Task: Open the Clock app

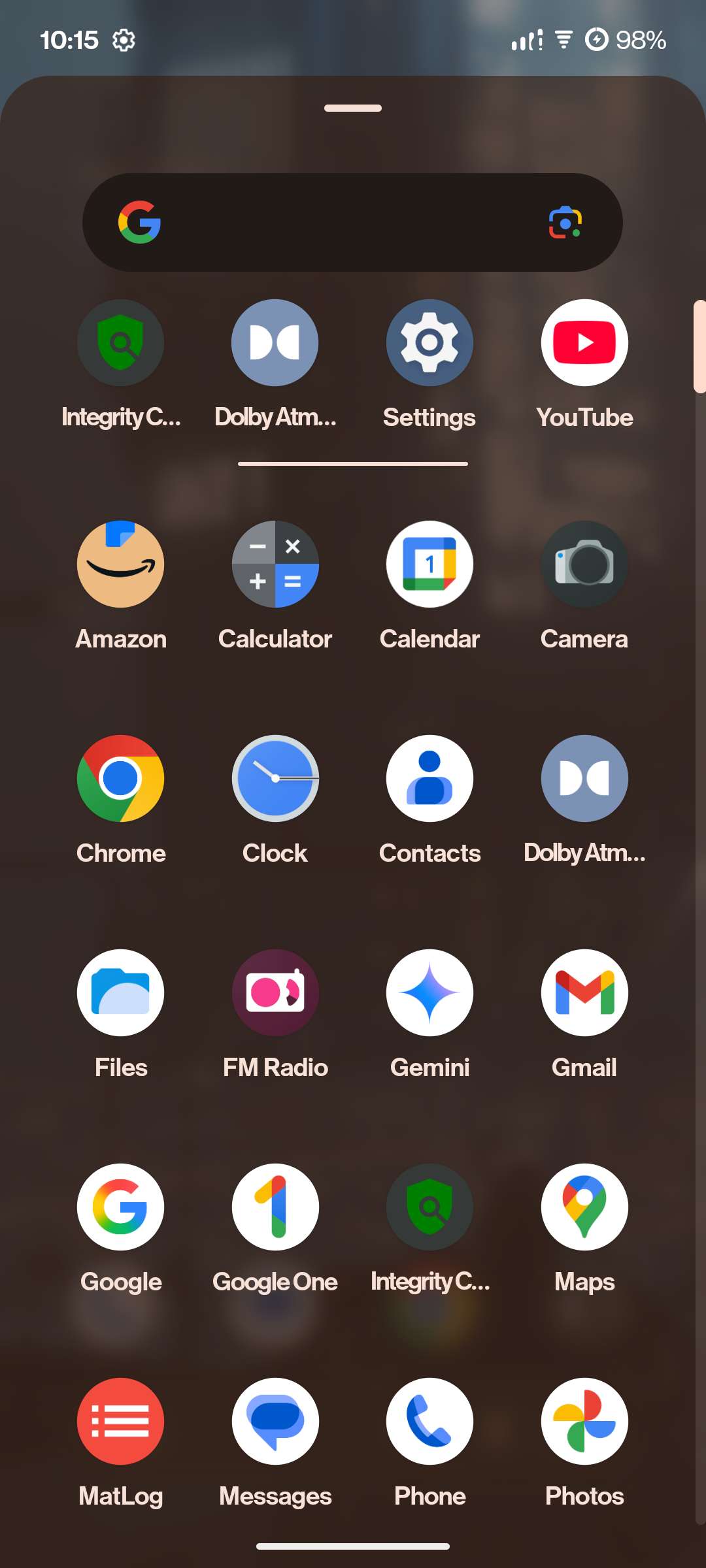Action: (x=275, y=779)
